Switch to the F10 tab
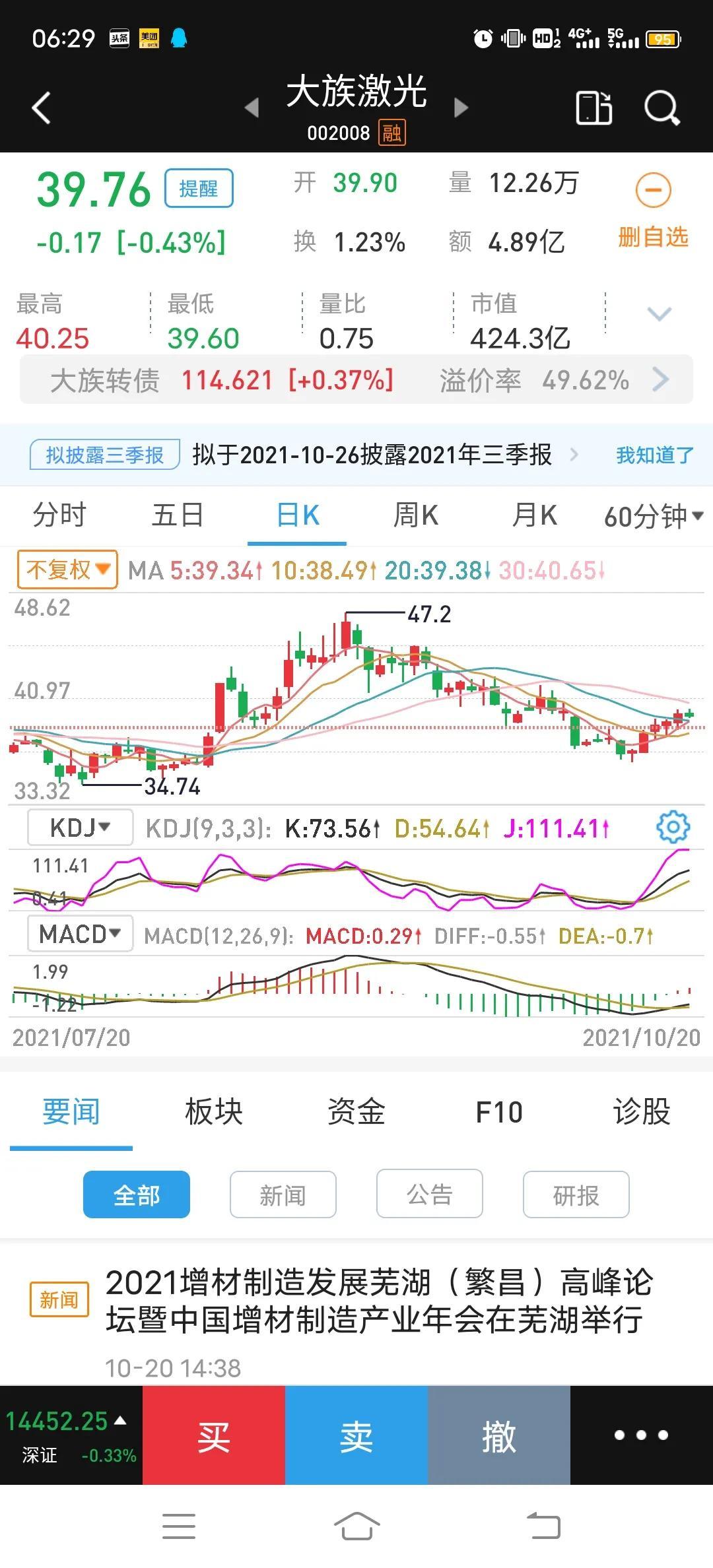 pyautogui.click(x=500, y=1111)
